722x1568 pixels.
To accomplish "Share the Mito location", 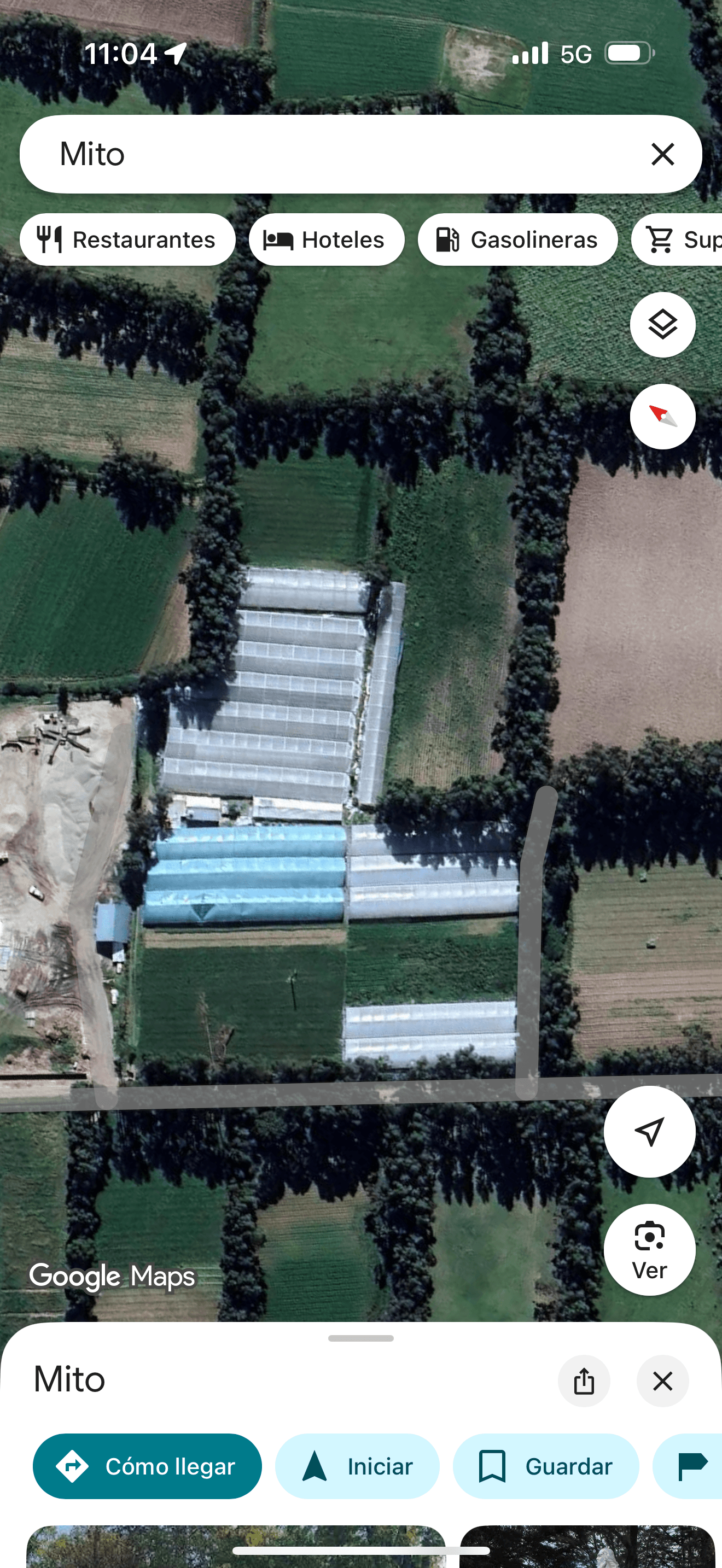I will tap(584, 1380).
